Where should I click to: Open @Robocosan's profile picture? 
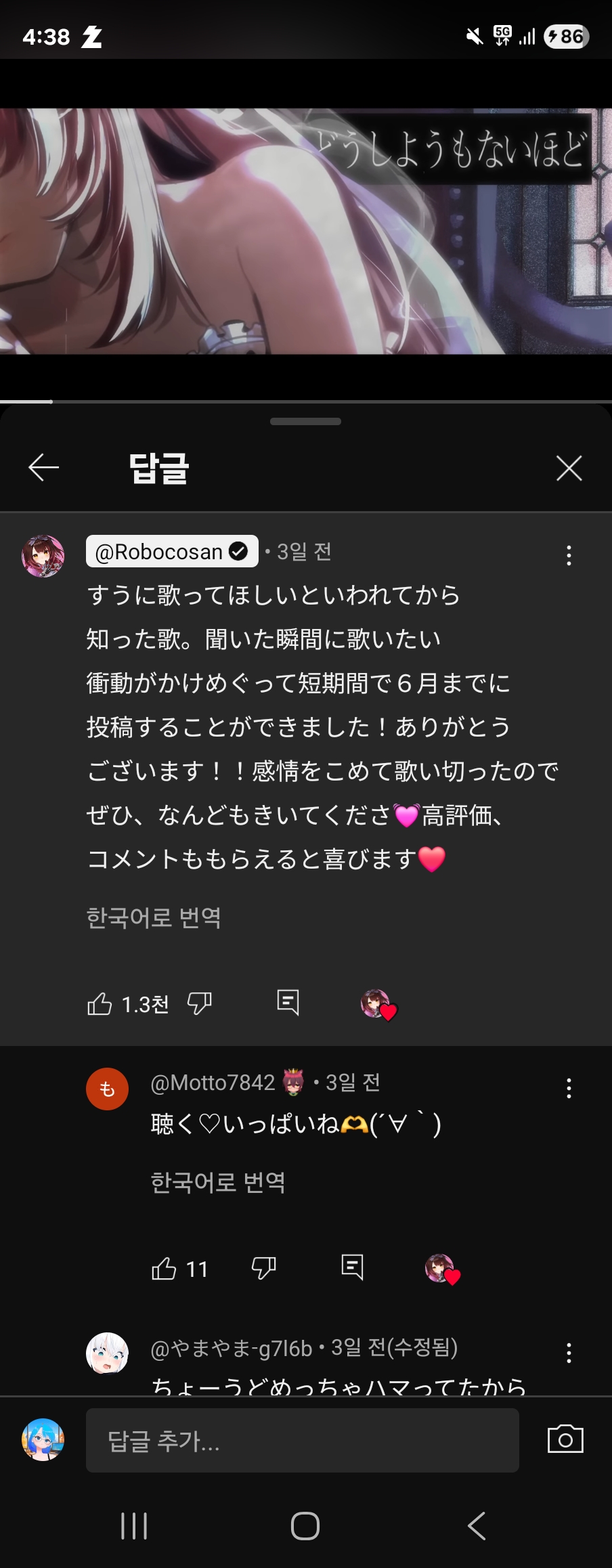[43, 556]
